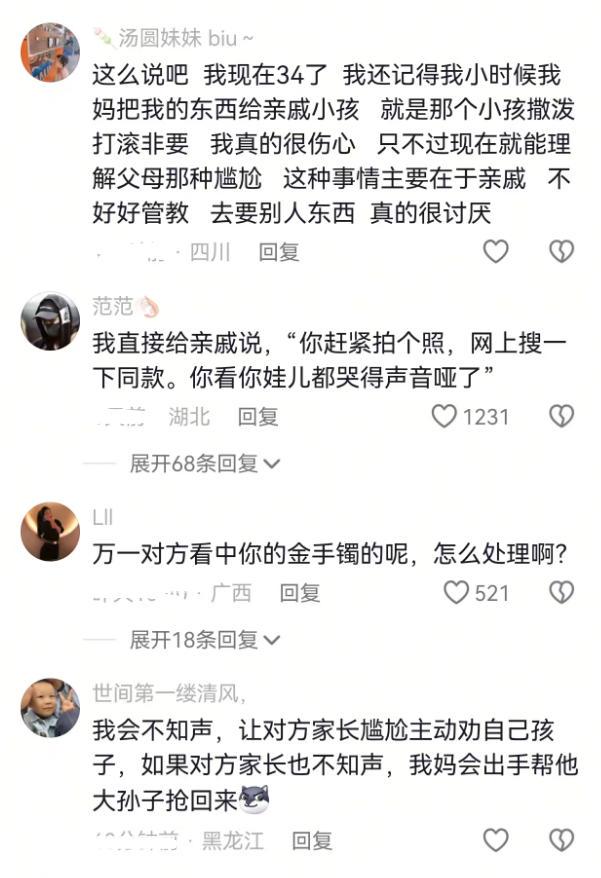Like 世间第一缕清风's comment
This screenshot has width=601, height=878.
click(496, 840)
